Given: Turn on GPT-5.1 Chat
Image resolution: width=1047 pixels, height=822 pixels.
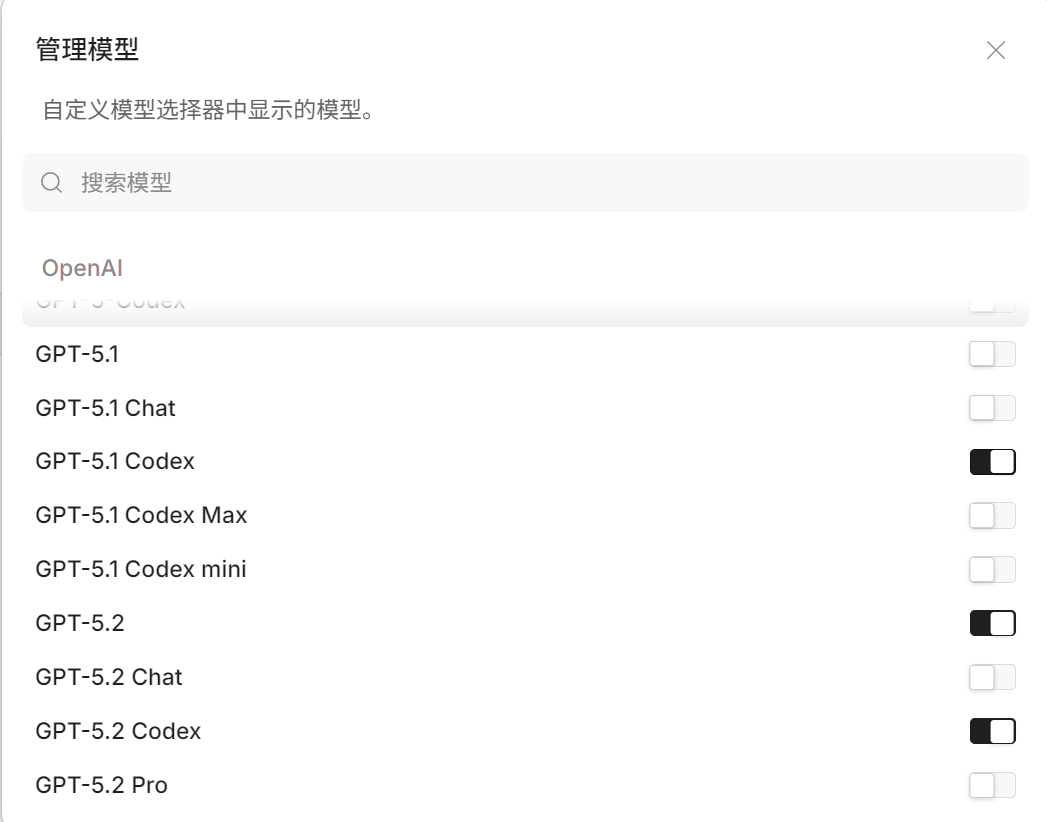Looking at the screenshot, I should tap(992, 408).
